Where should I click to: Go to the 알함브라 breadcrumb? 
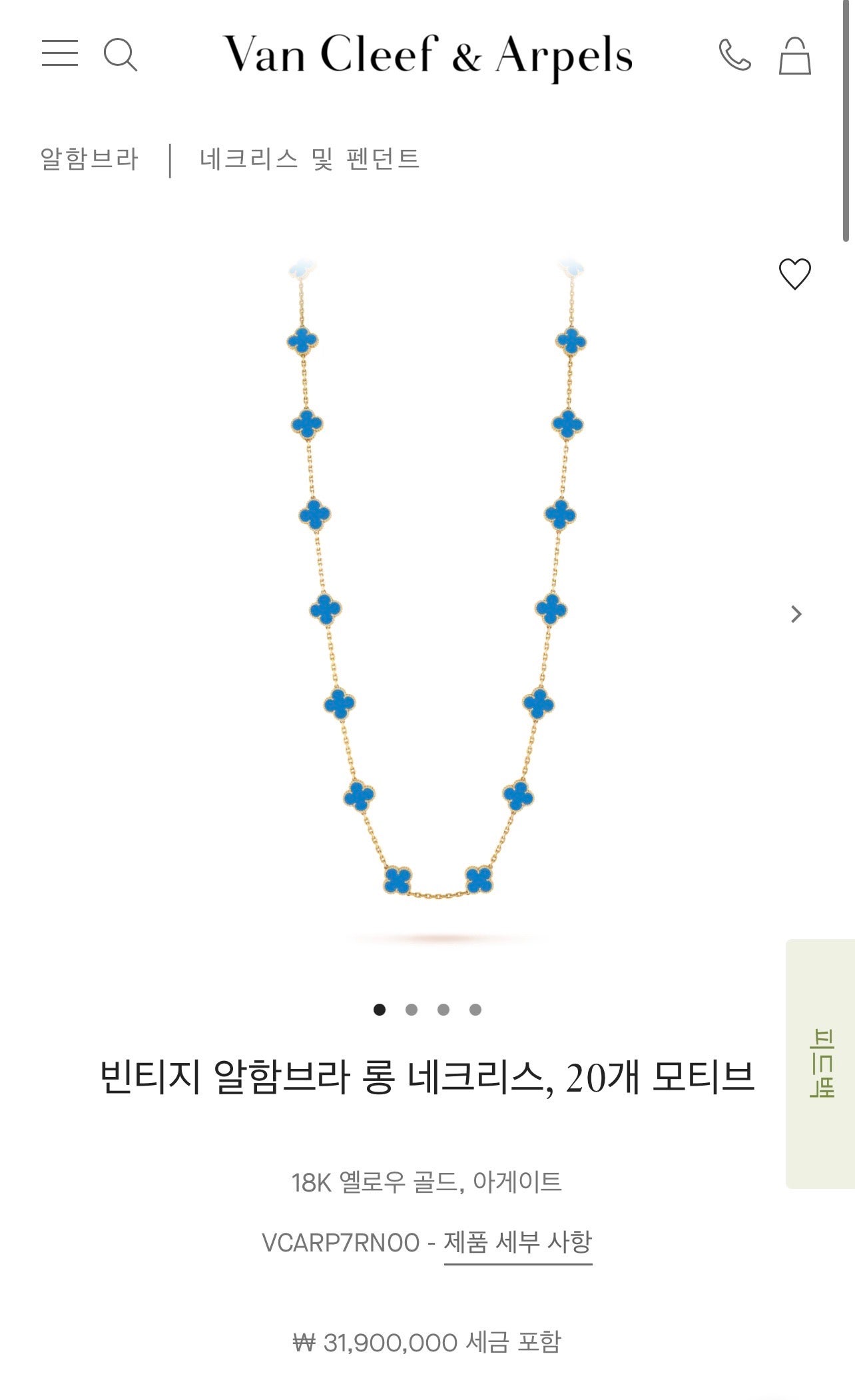click(x=89, y=159)
